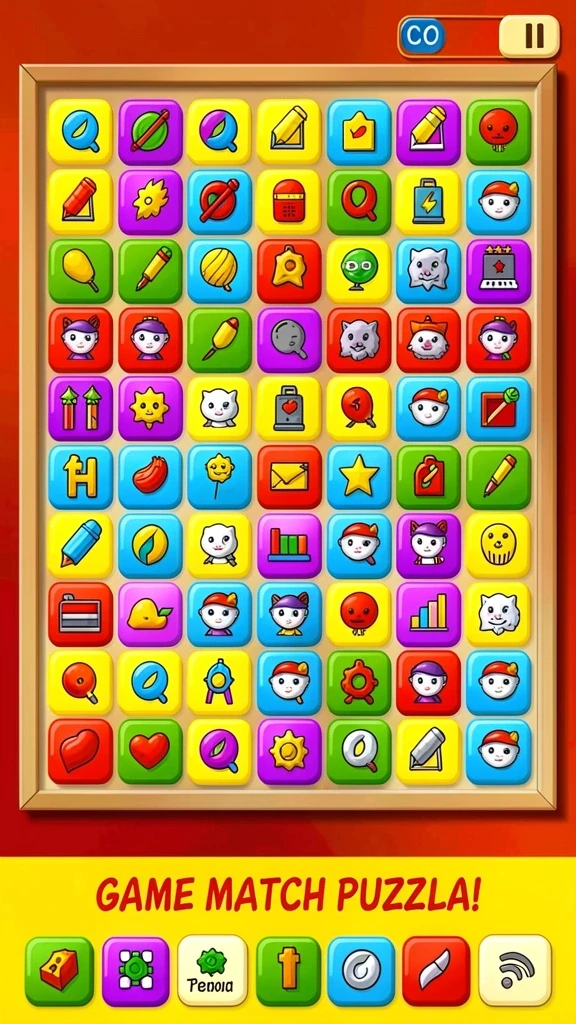This screenshot has height=1024, width=576.
Task: Use the Penoia power-up
Action: [x=212, y=970]
